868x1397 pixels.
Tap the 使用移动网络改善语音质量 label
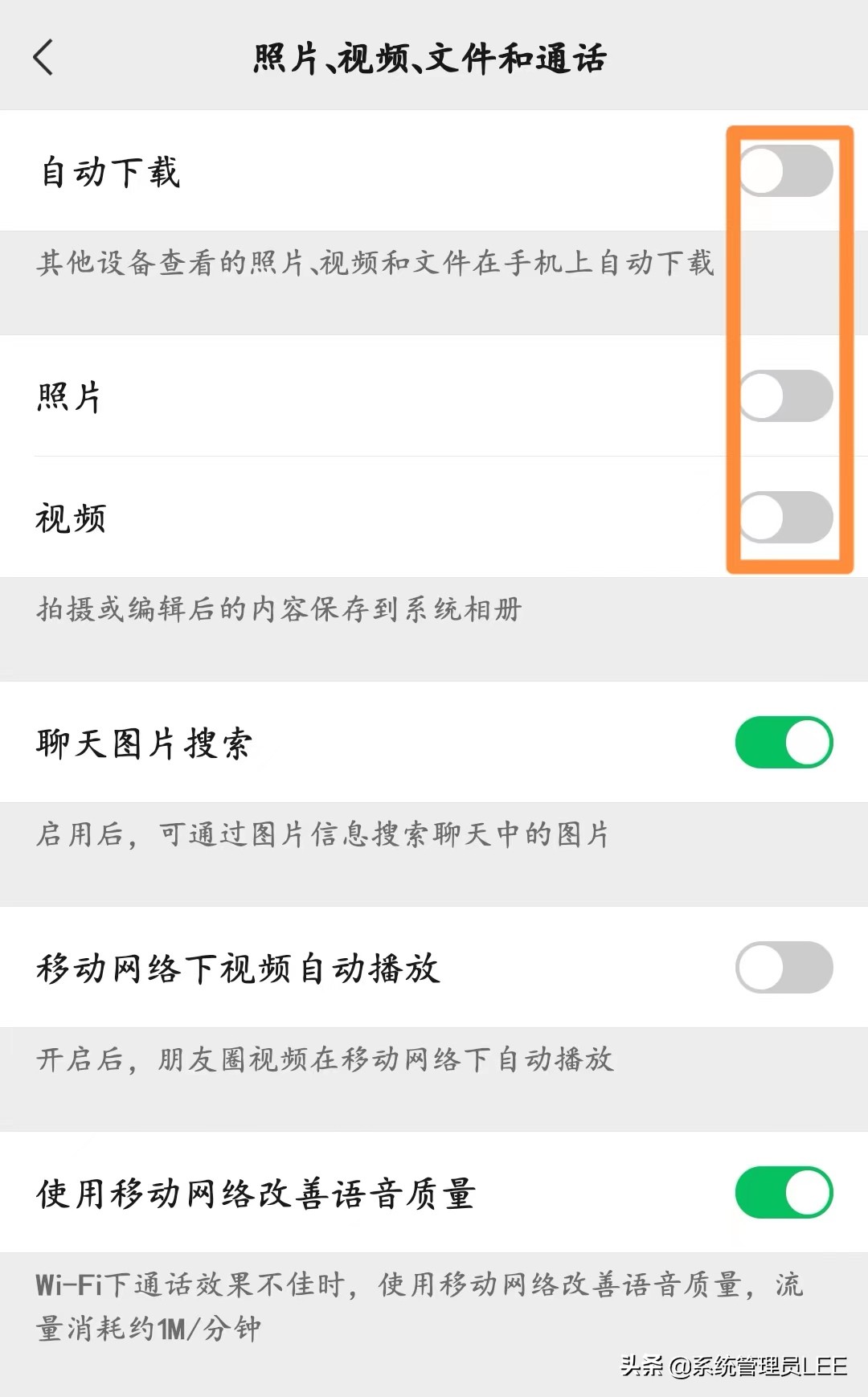coord(257,1195)
